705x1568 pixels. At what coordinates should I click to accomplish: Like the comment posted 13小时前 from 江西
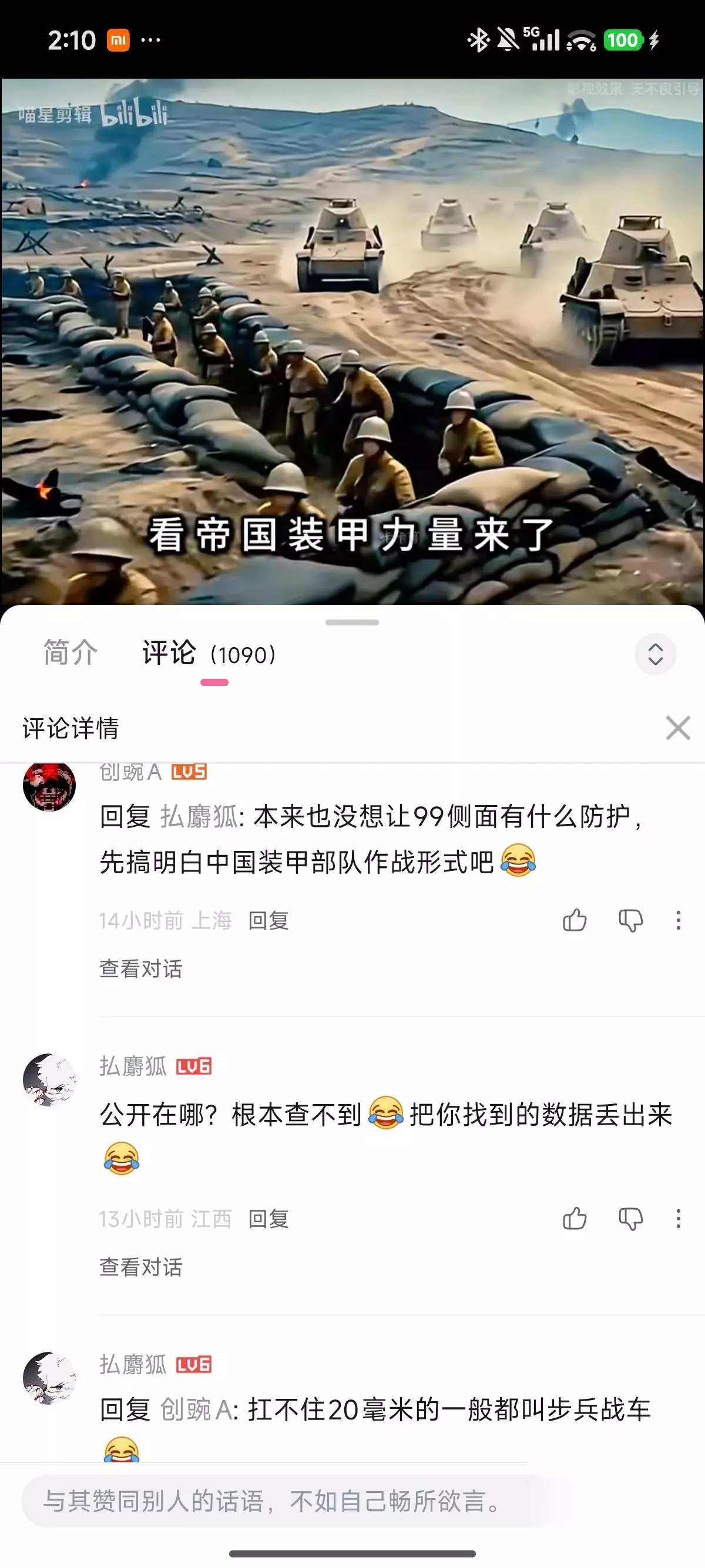574,1219
